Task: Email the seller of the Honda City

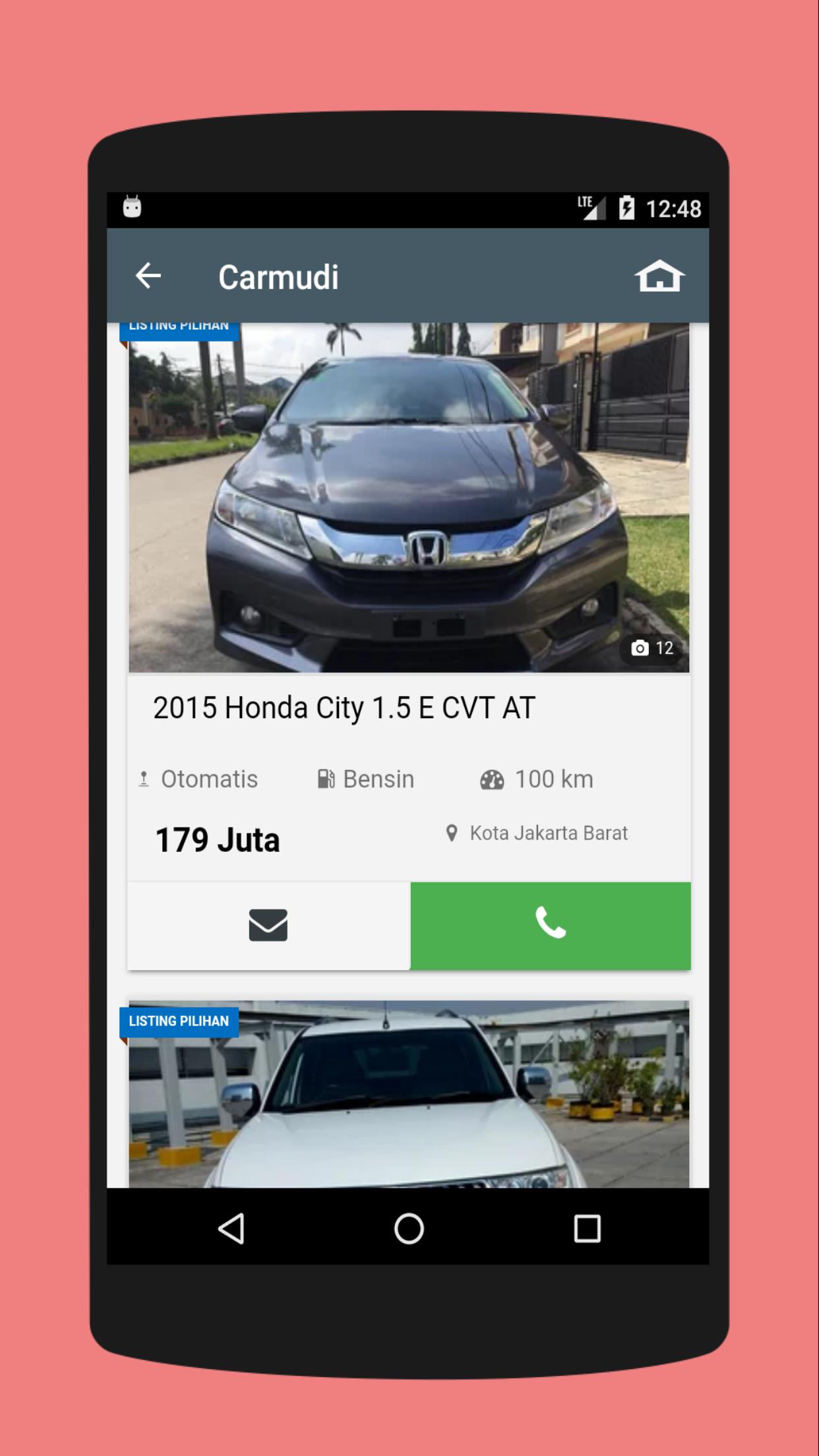Action: tap(268, 925)
